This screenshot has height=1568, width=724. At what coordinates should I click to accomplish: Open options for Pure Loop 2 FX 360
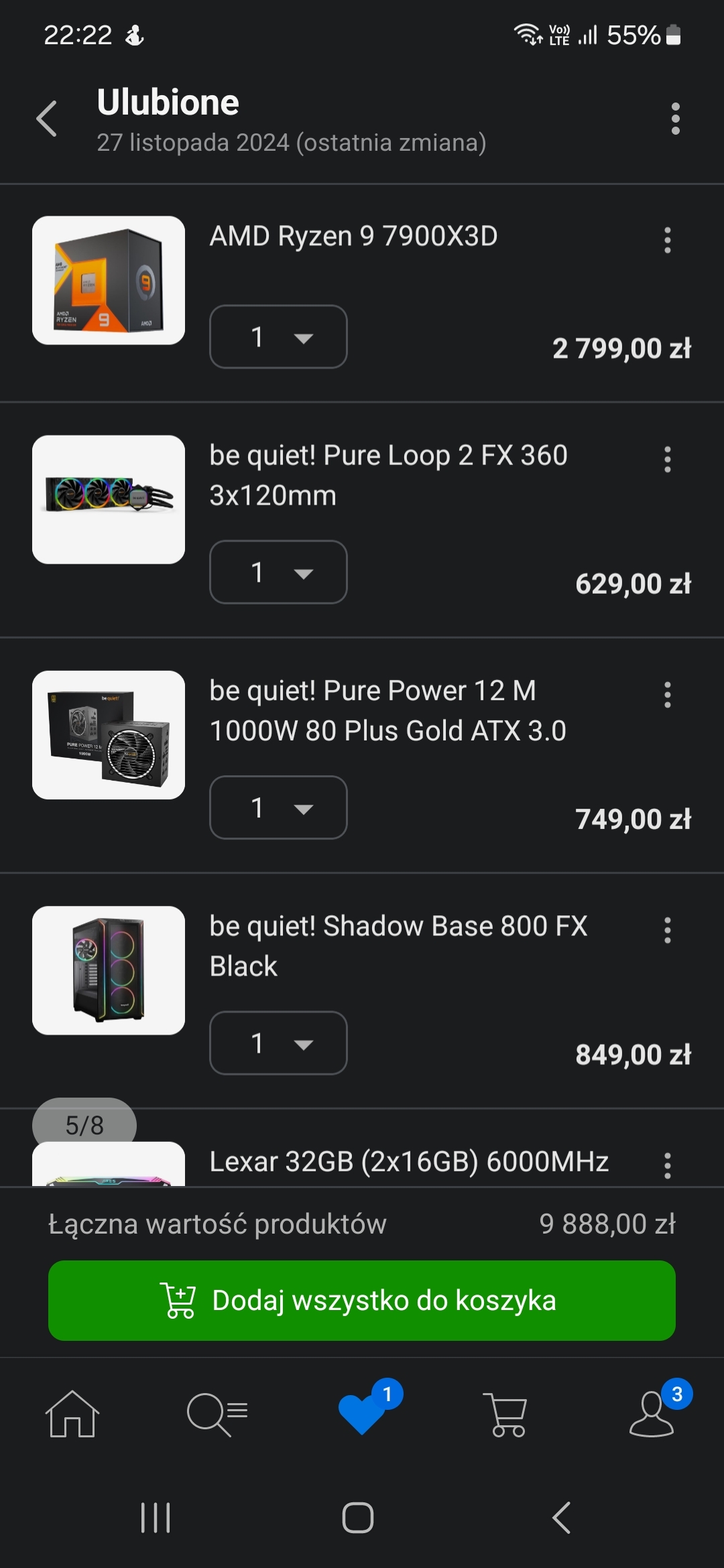point(667,460)
